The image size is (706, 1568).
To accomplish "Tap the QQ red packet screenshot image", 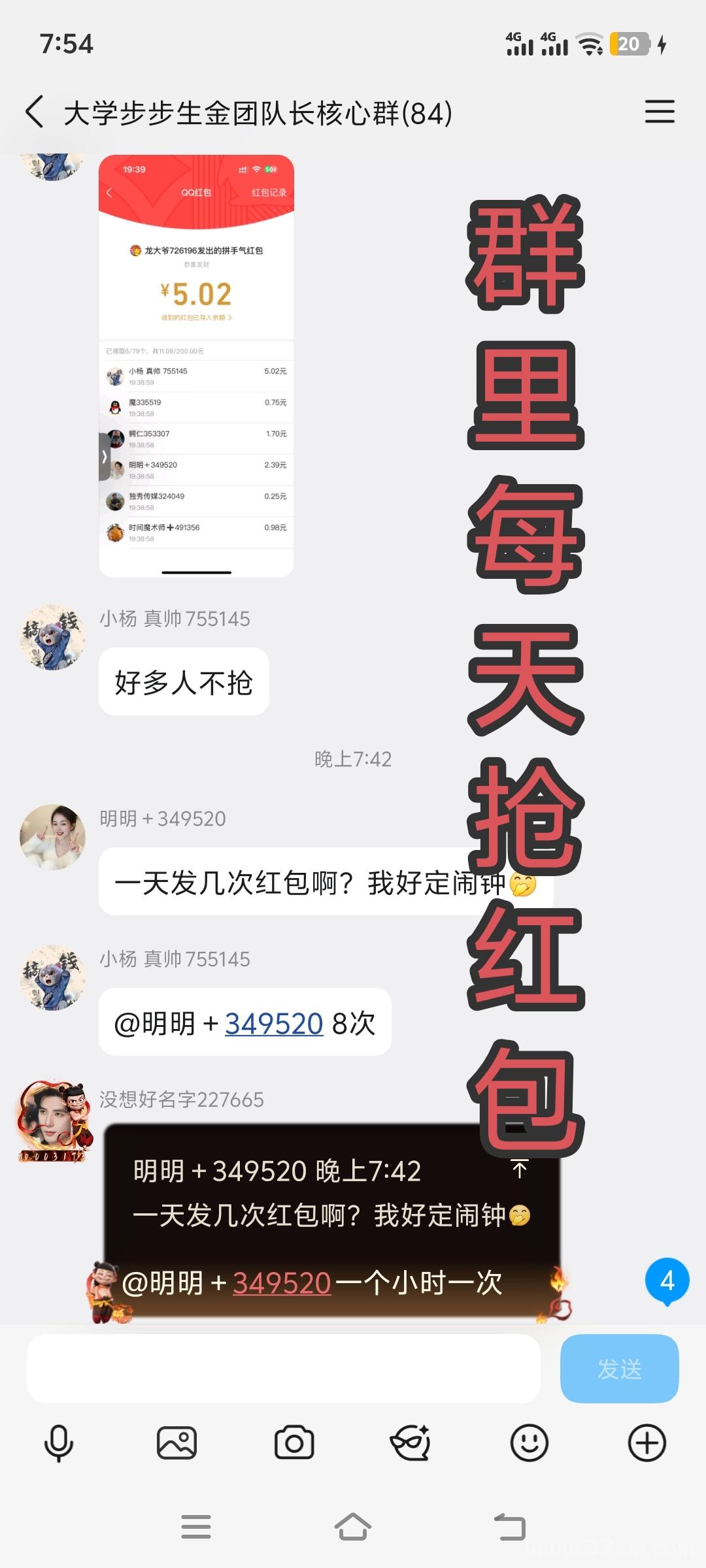I will 196,366.
